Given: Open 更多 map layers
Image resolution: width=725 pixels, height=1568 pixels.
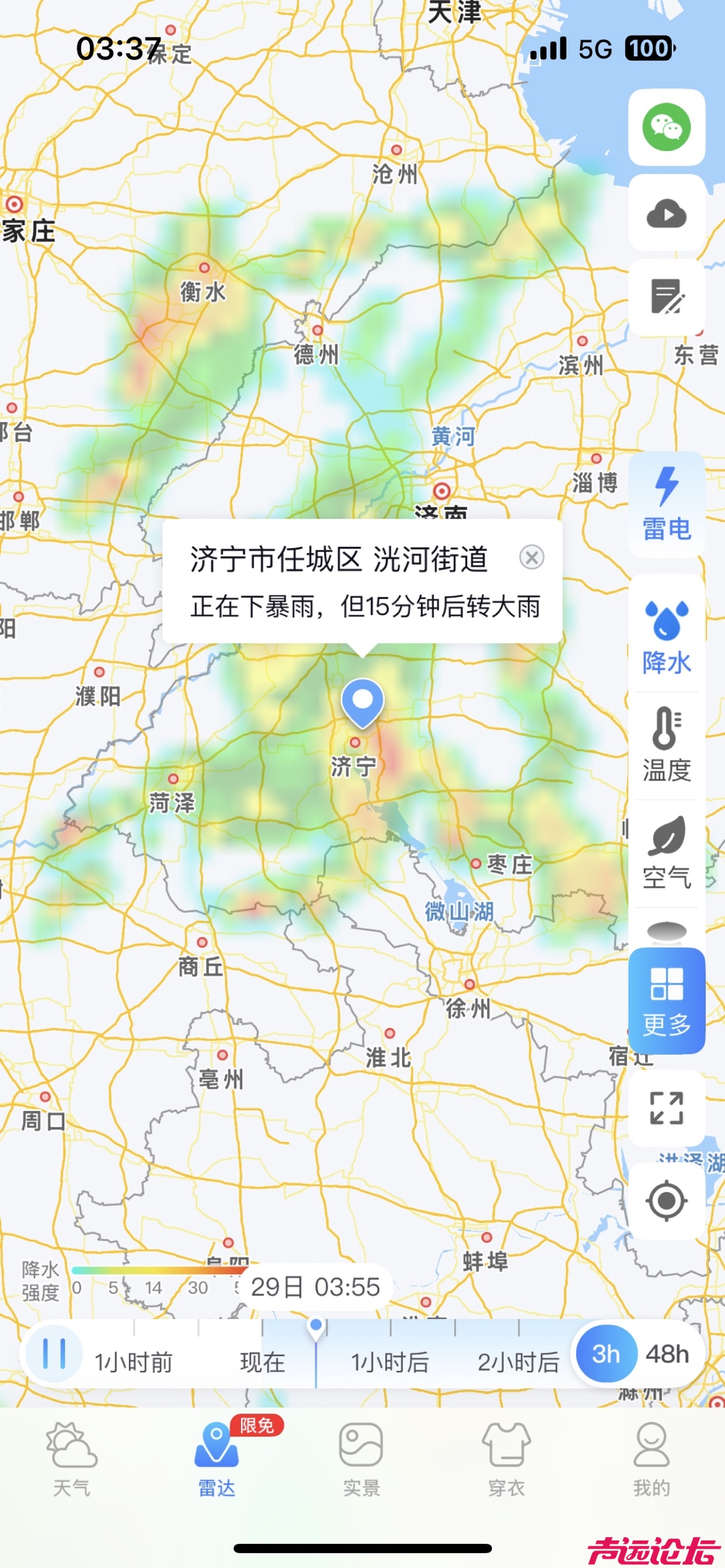Looking at the screenshot, I should 666,1000.
